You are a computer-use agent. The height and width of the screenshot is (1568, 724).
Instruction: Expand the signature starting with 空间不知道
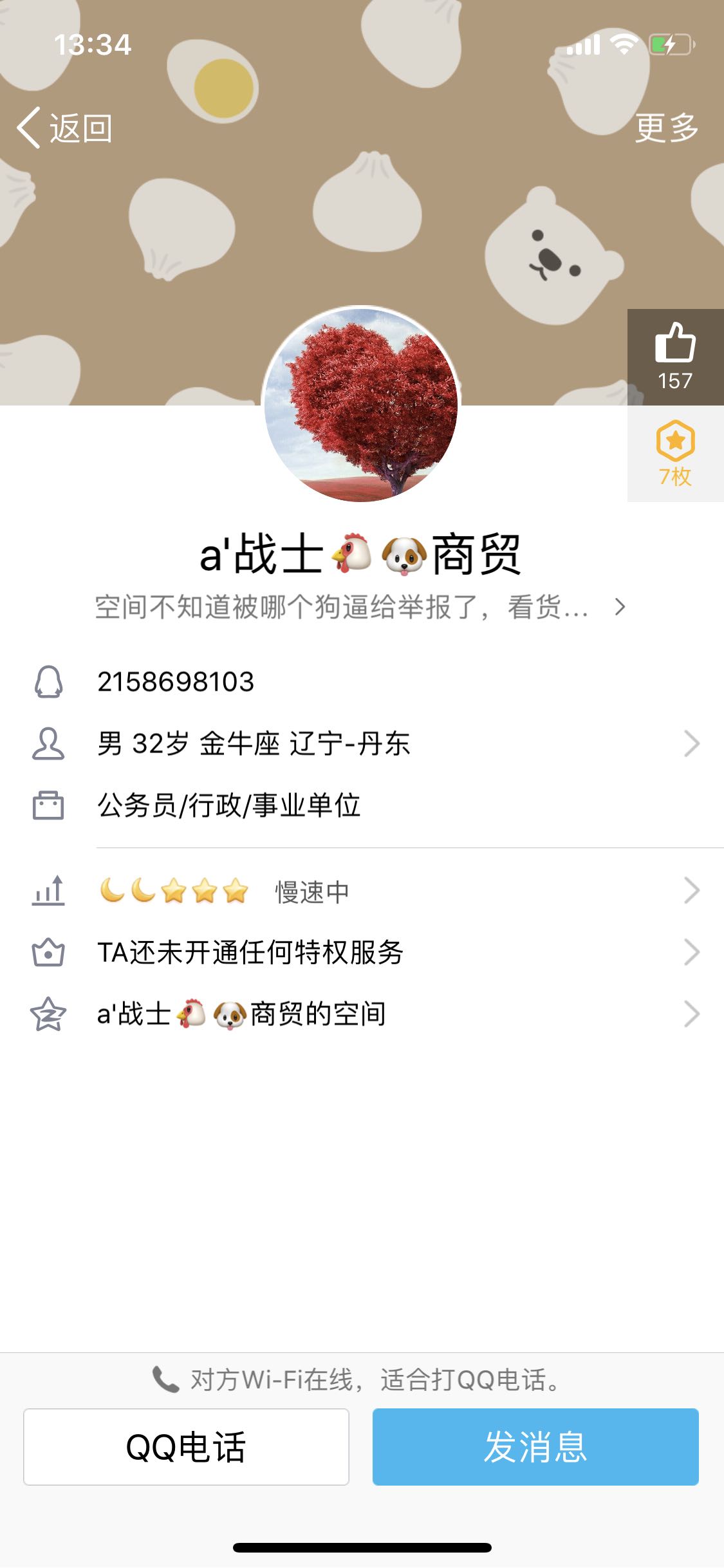(x=360, y=607)
